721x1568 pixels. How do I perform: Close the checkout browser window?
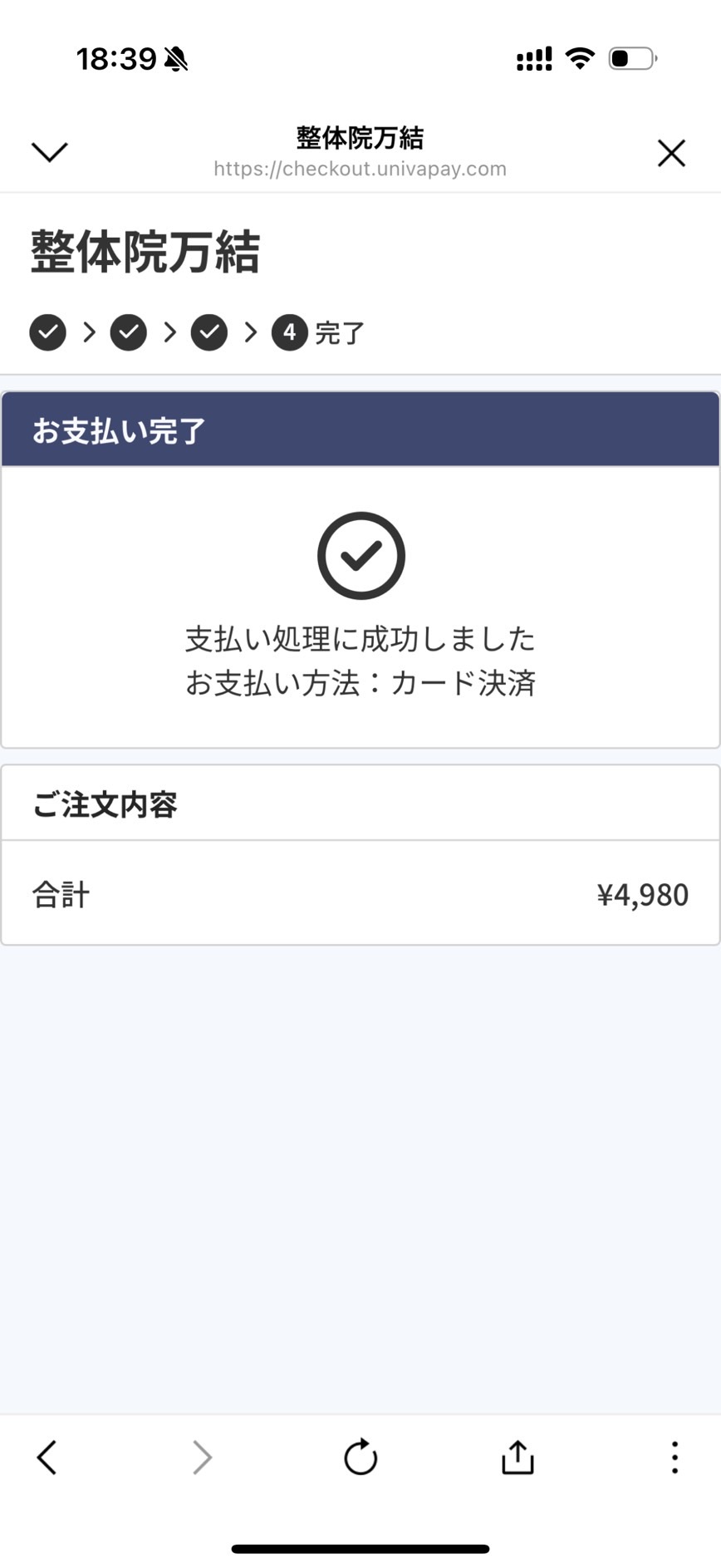671,153
